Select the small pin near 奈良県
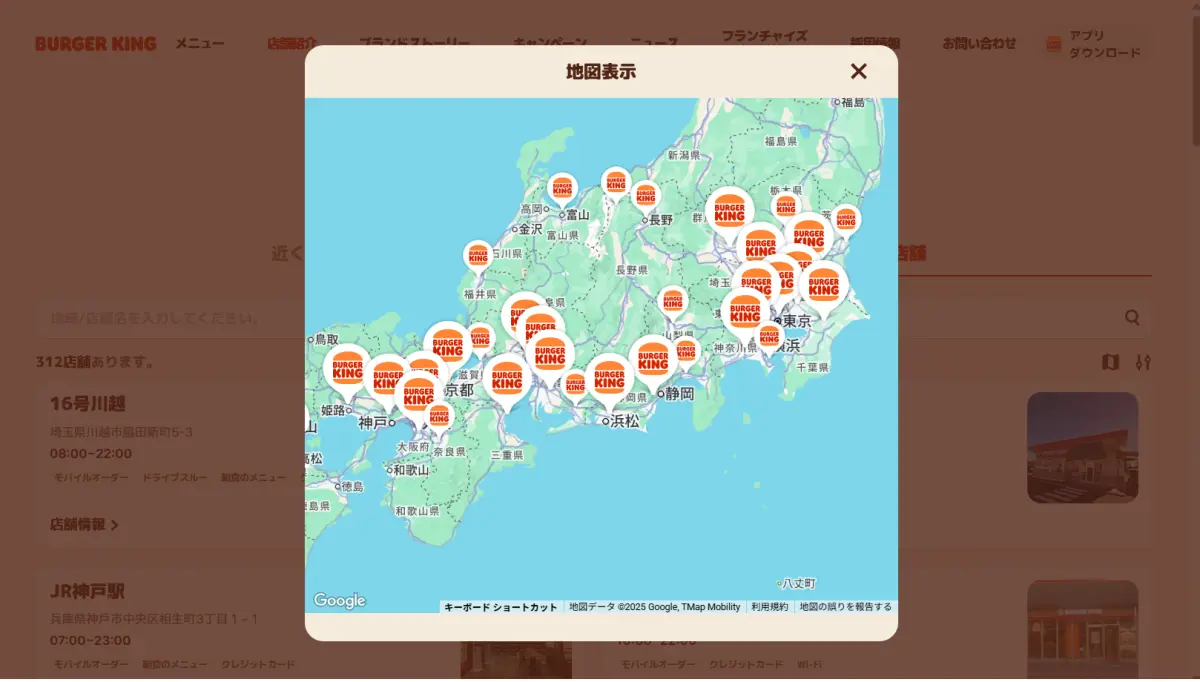Screen dimensions: 1200x682 coord(439,415)
